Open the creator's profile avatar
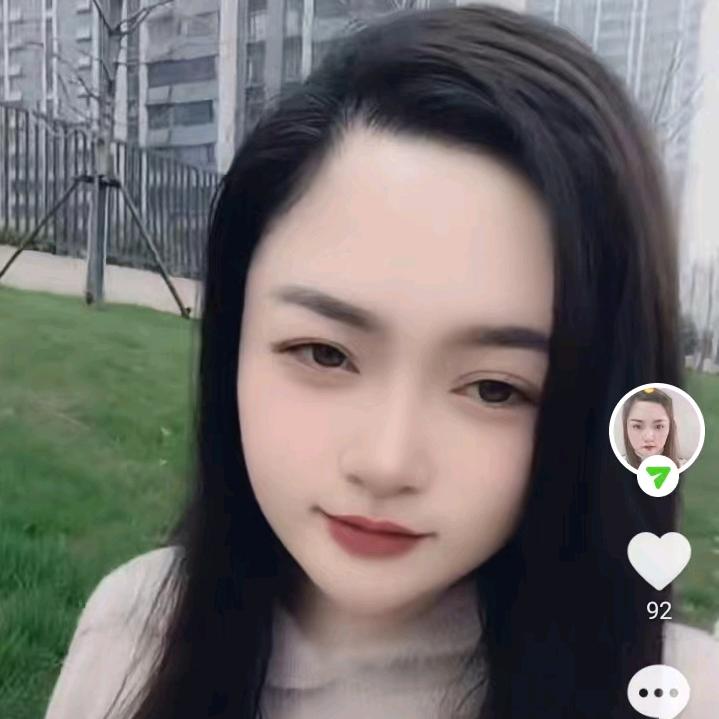The width and height of the screenshot is (719, 719). click(657, 427)
